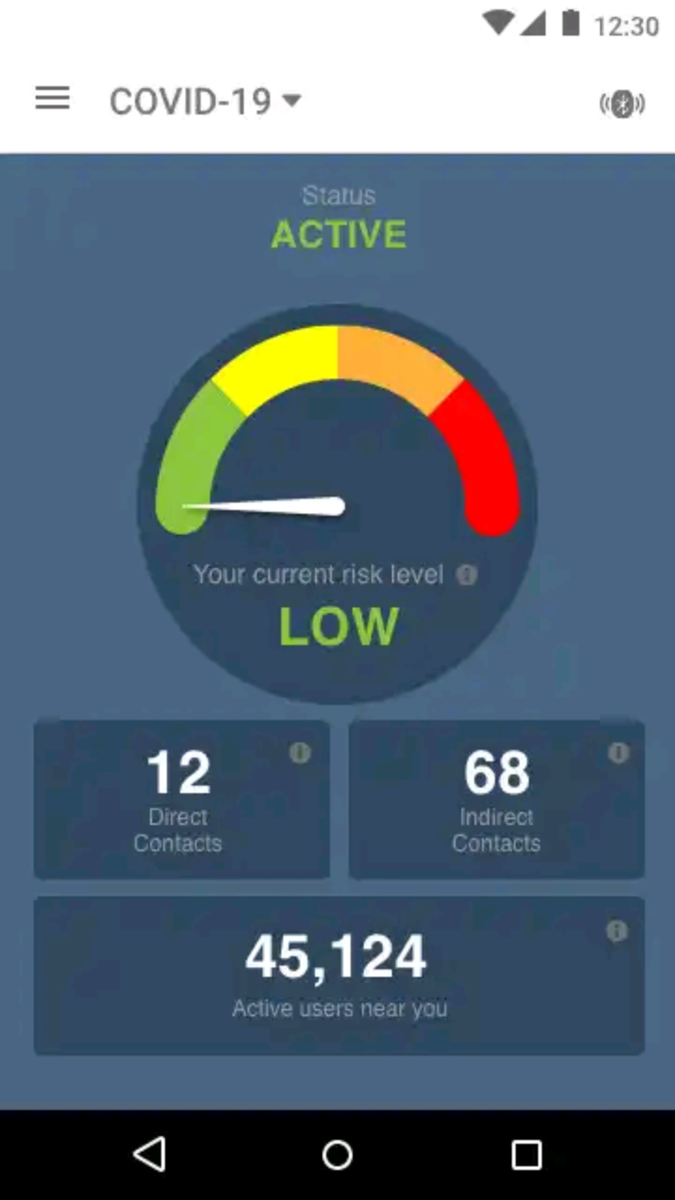Open info icon on Direct Contacts card
Viewport: 675px width, 1200px height.
coord(300,753)
